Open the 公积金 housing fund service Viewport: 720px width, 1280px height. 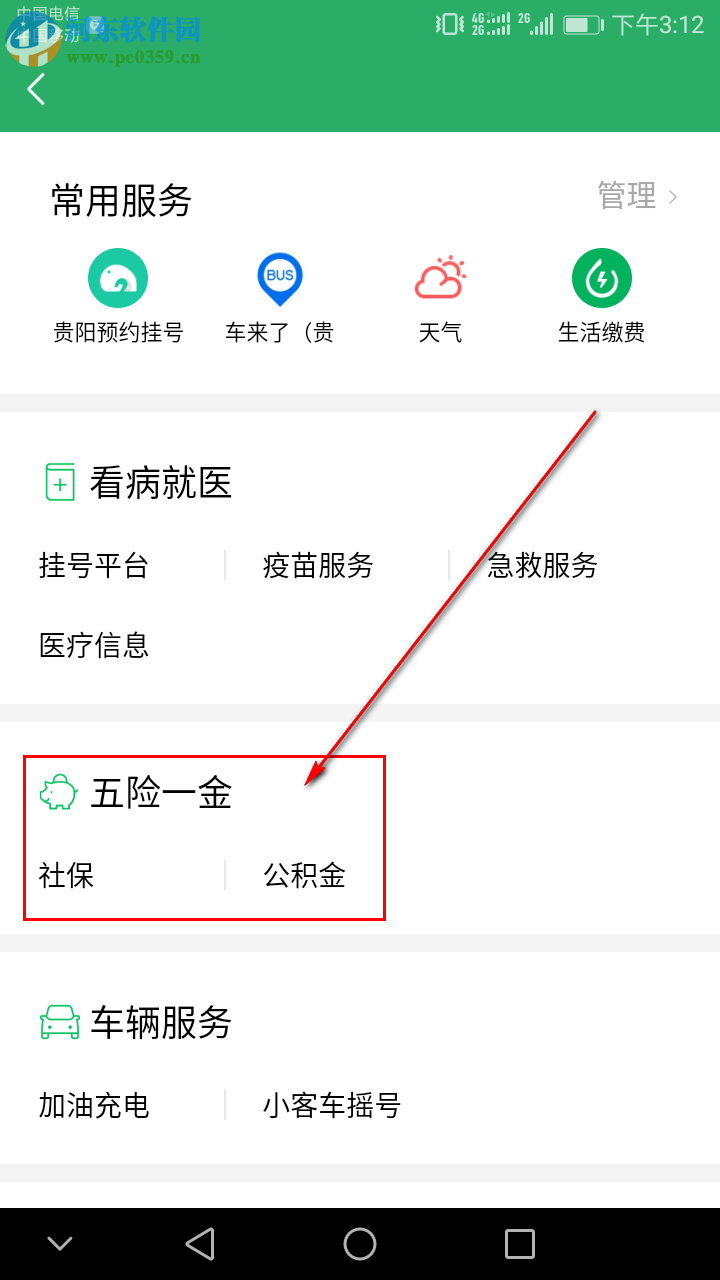tap(303, 876)
